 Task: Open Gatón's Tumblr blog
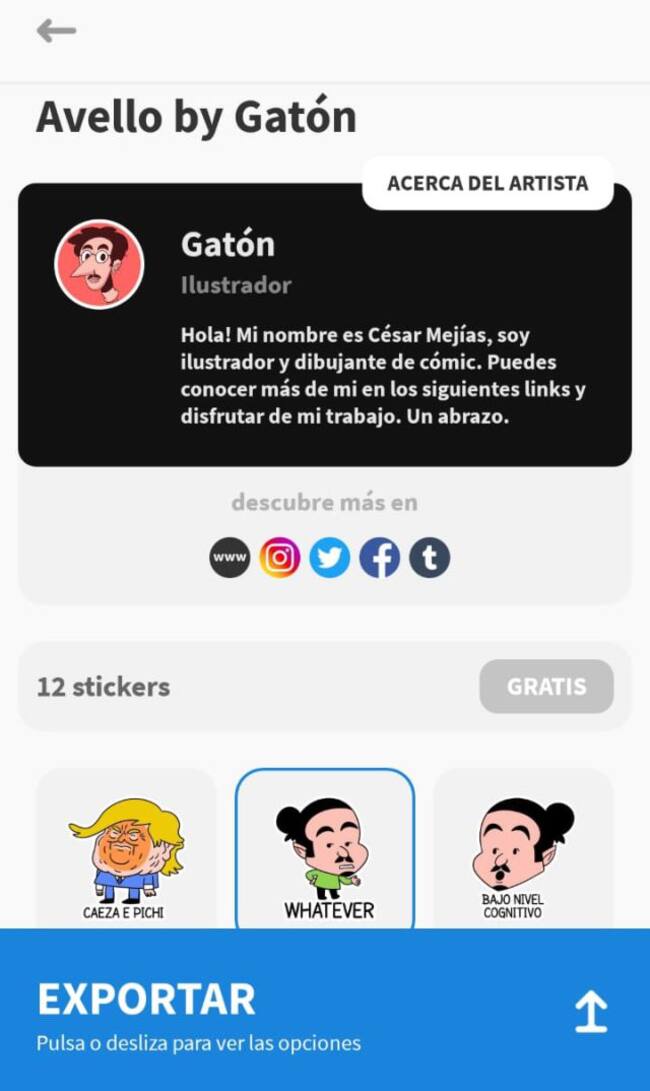(430, 558)
